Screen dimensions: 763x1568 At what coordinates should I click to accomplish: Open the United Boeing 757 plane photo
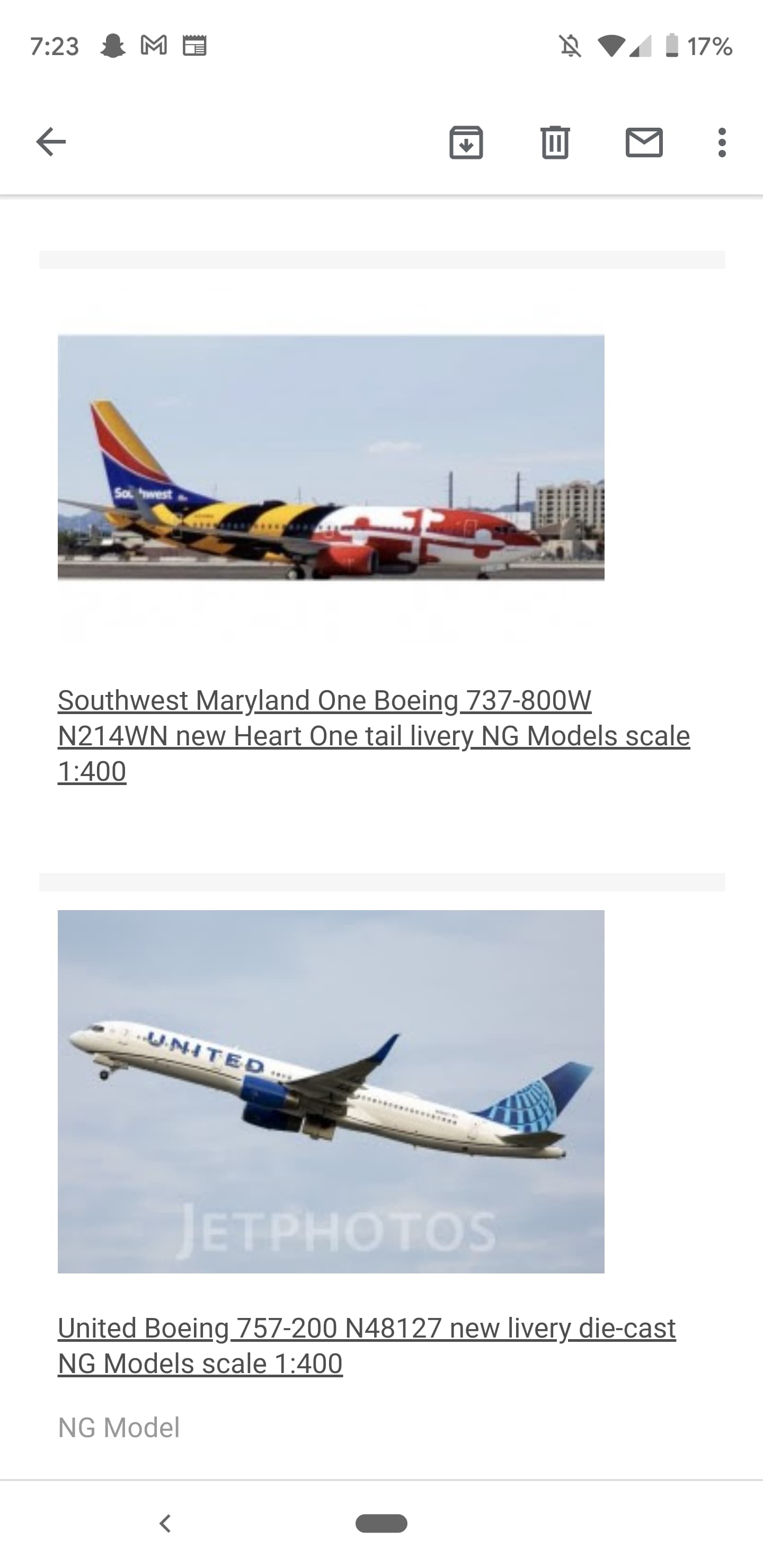[x=331, y=1091]
